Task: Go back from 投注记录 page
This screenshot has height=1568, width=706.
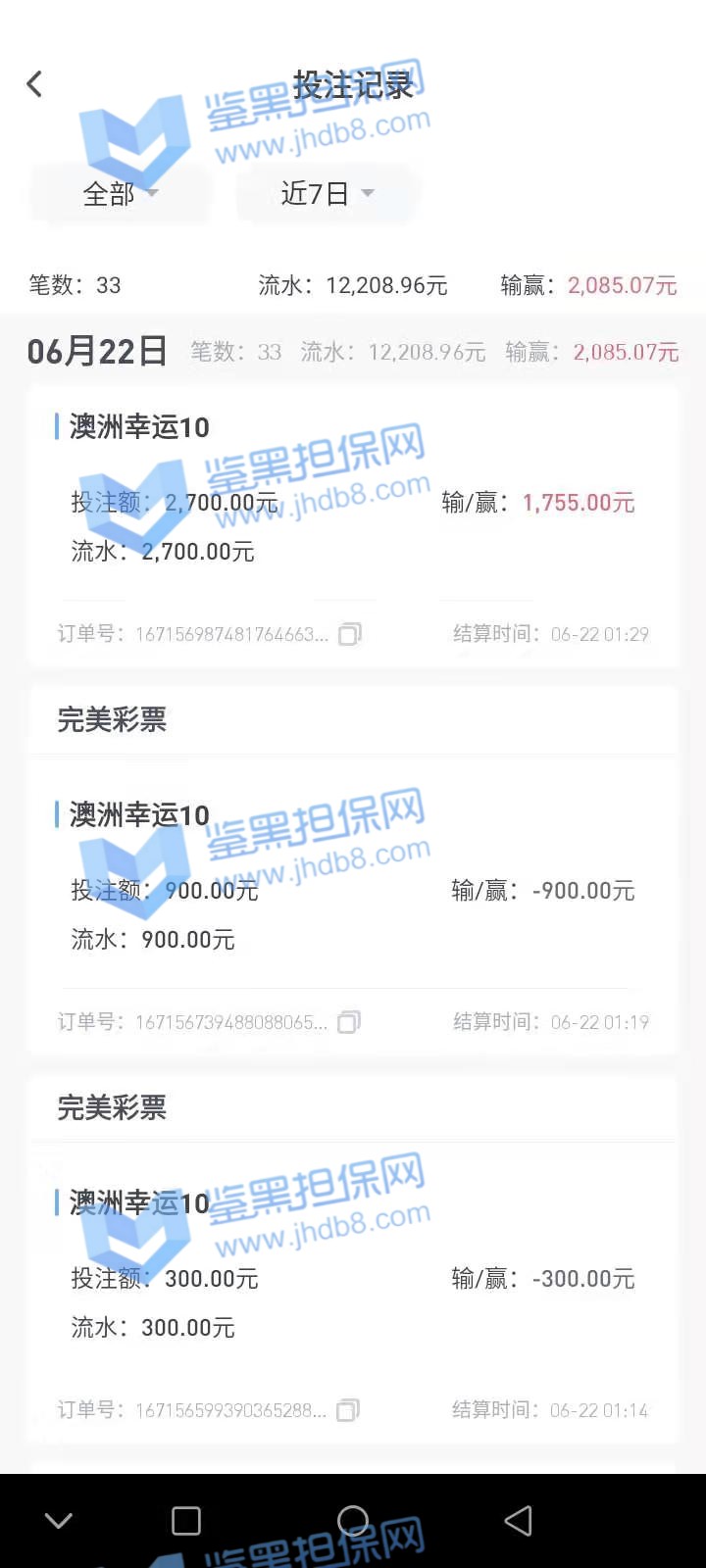Action: pyautogui.click(x=34, y=84)
